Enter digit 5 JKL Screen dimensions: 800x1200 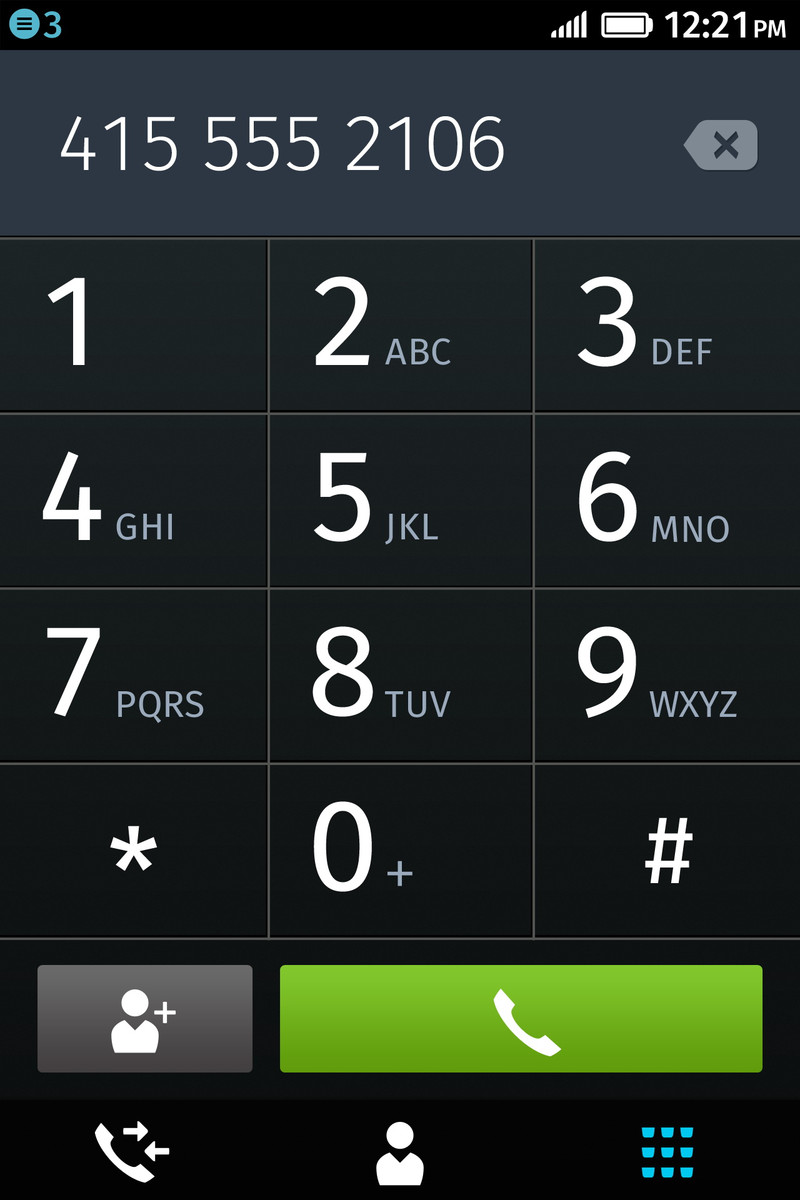(x=400, y=500)
